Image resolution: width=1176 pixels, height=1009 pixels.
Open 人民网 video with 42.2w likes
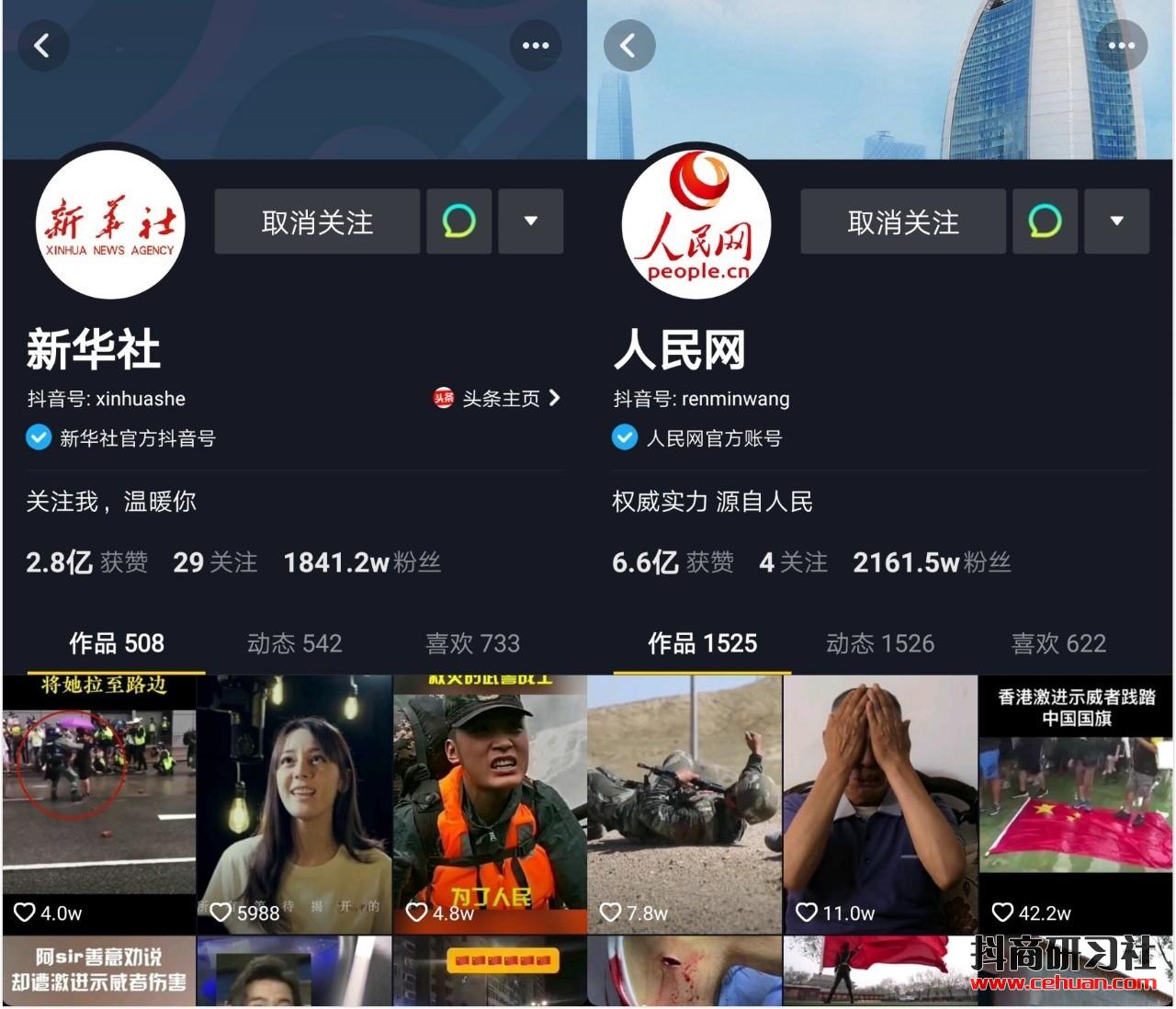click(1075, 799)
